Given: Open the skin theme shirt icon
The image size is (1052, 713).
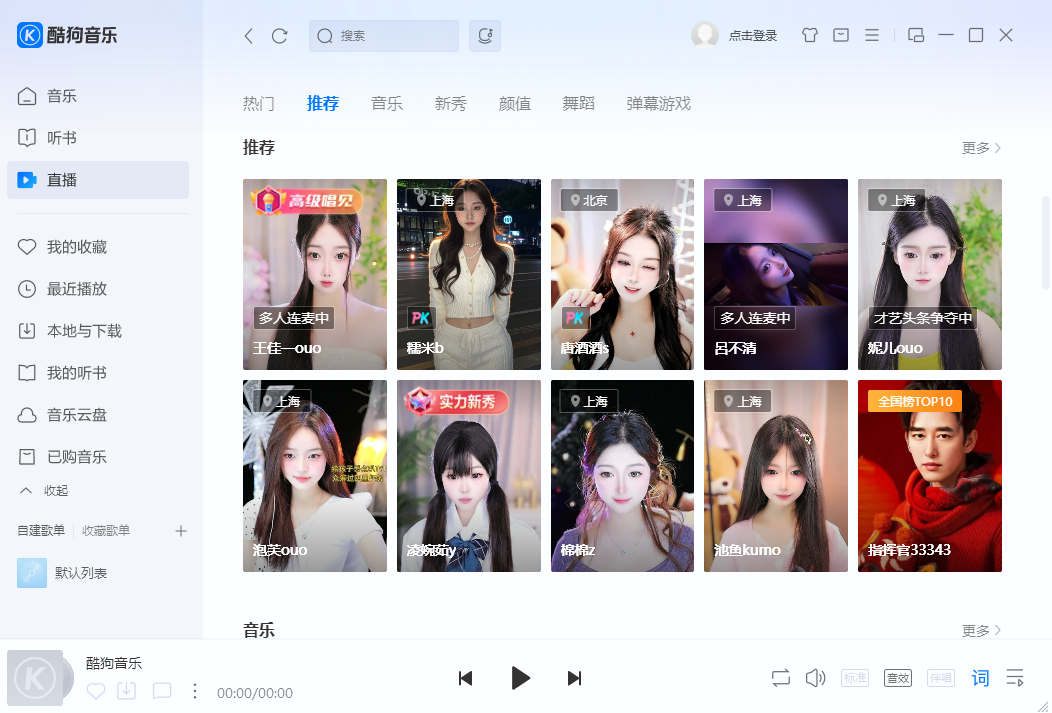Looking at the screenshot, I should pos(810,35).
